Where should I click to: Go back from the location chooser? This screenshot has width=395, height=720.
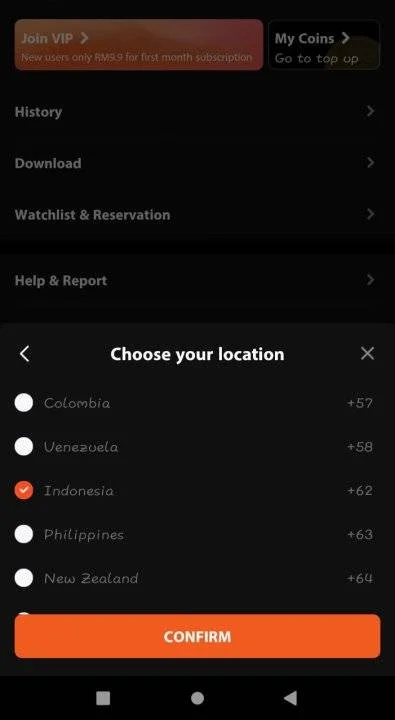[24, 354]
